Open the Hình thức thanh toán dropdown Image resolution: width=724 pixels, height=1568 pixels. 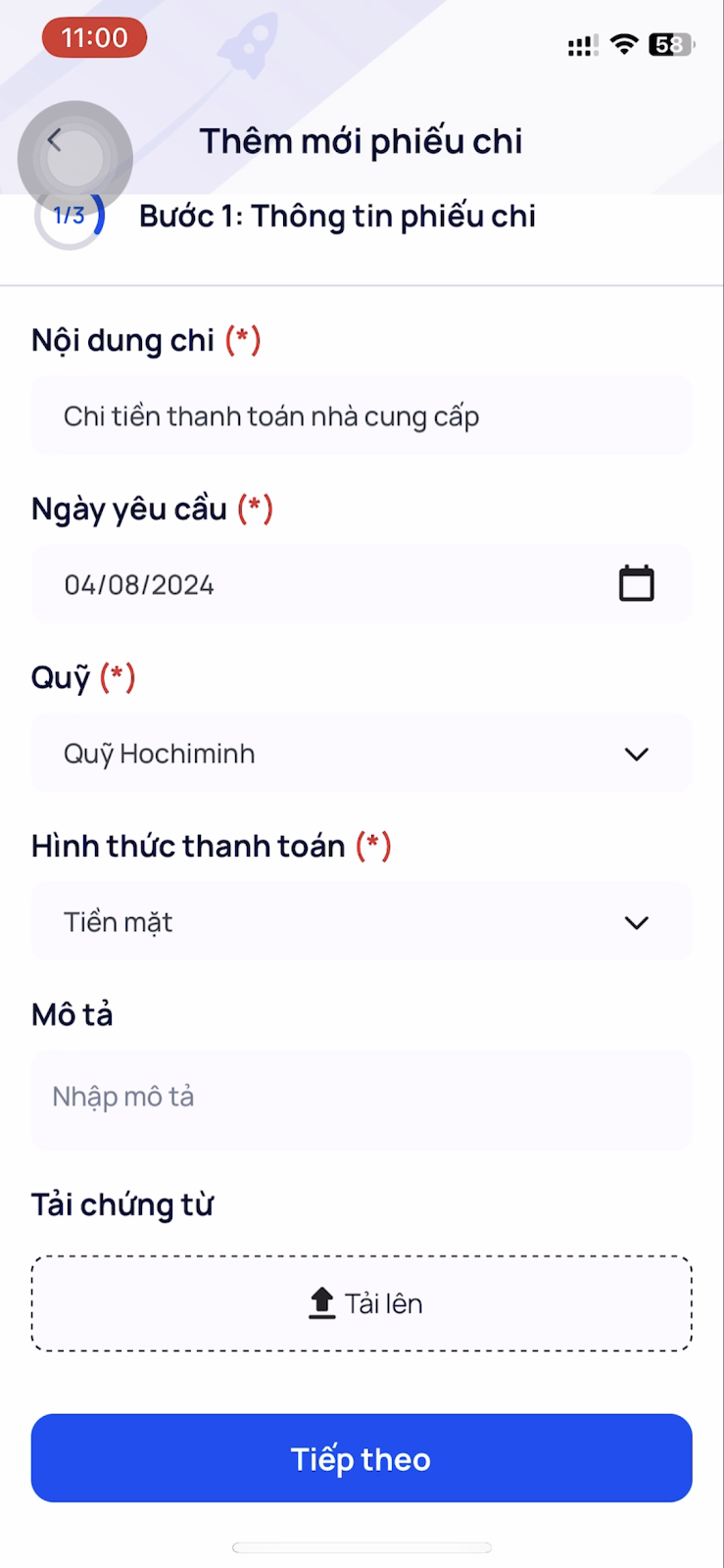coord(362,922)
